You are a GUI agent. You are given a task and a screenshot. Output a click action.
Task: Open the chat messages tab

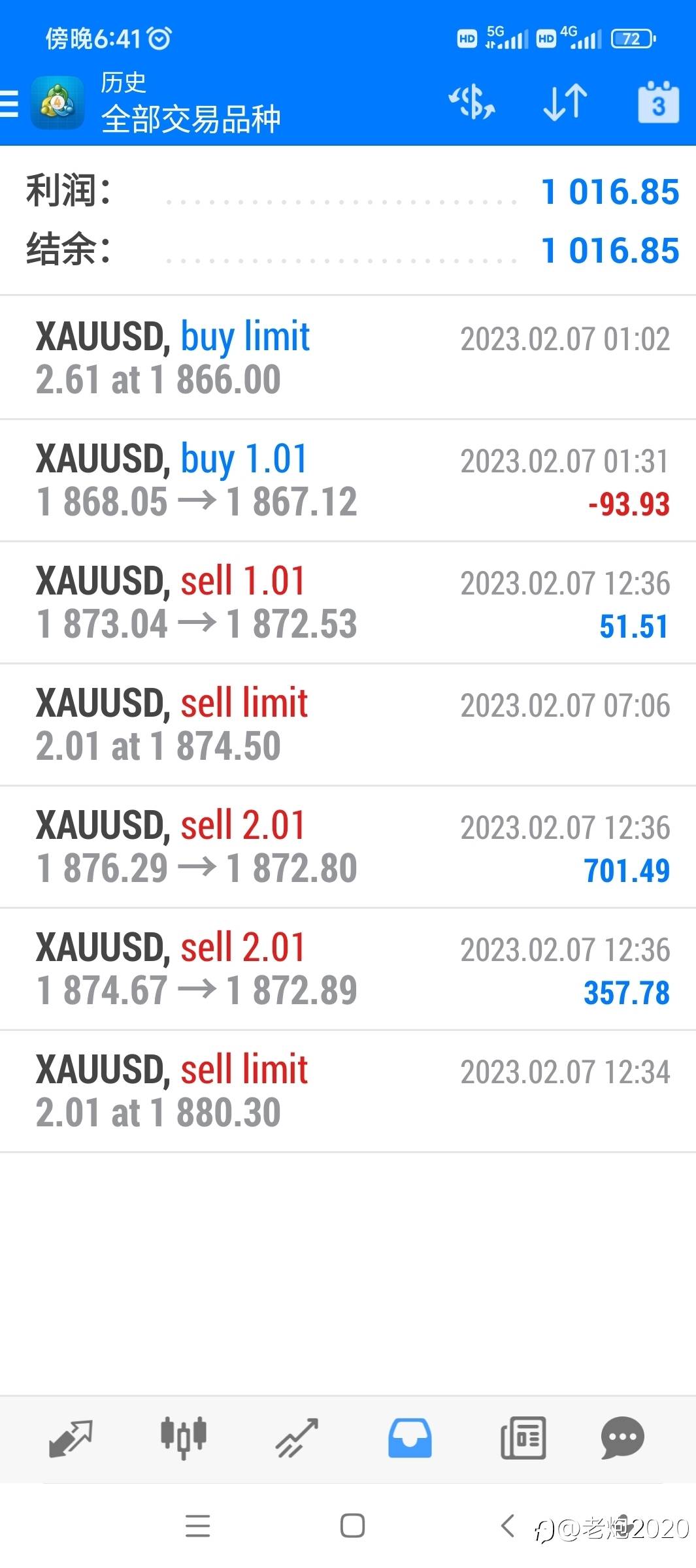pos(622,1438)
